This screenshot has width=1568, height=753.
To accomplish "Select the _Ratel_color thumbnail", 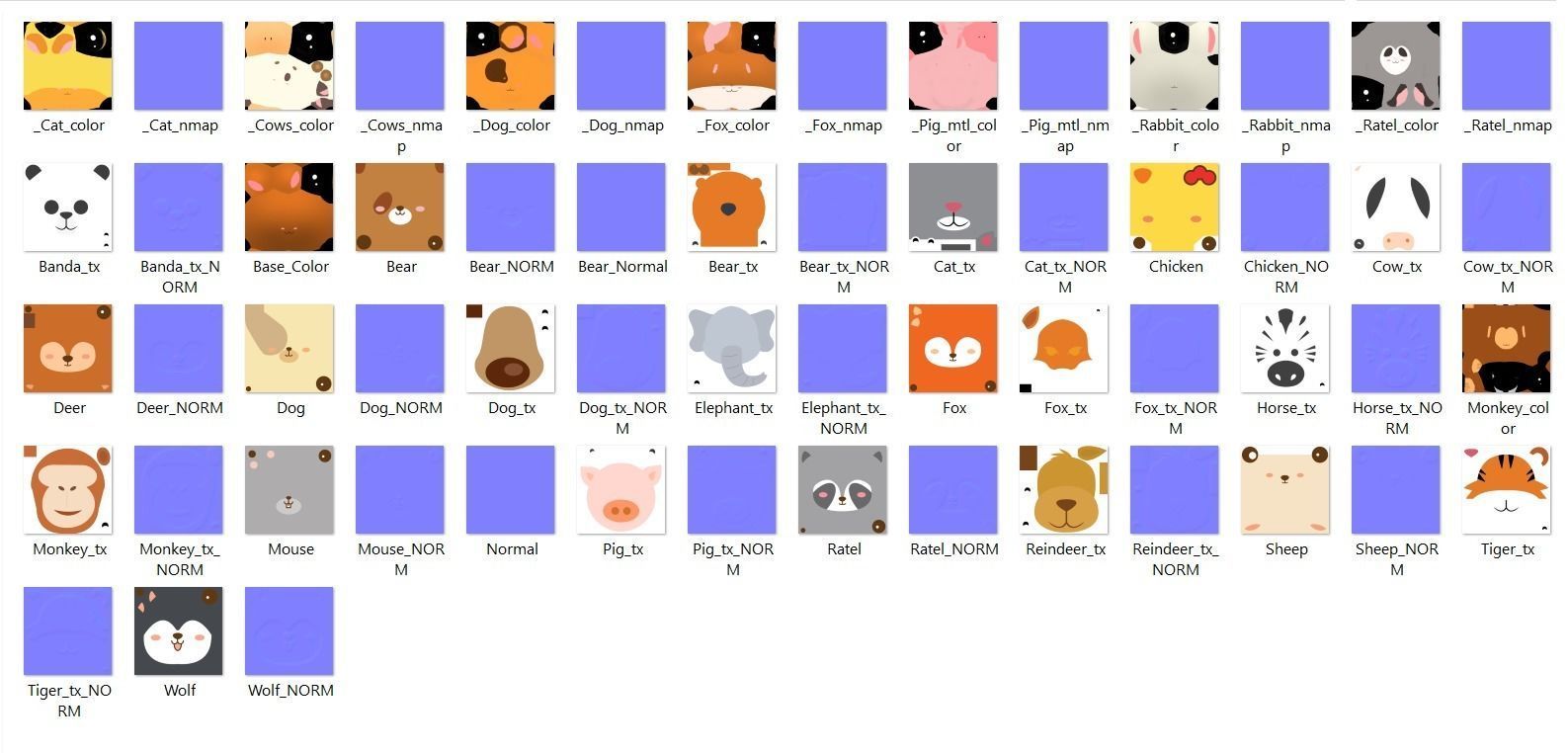I will point(1396,66).
